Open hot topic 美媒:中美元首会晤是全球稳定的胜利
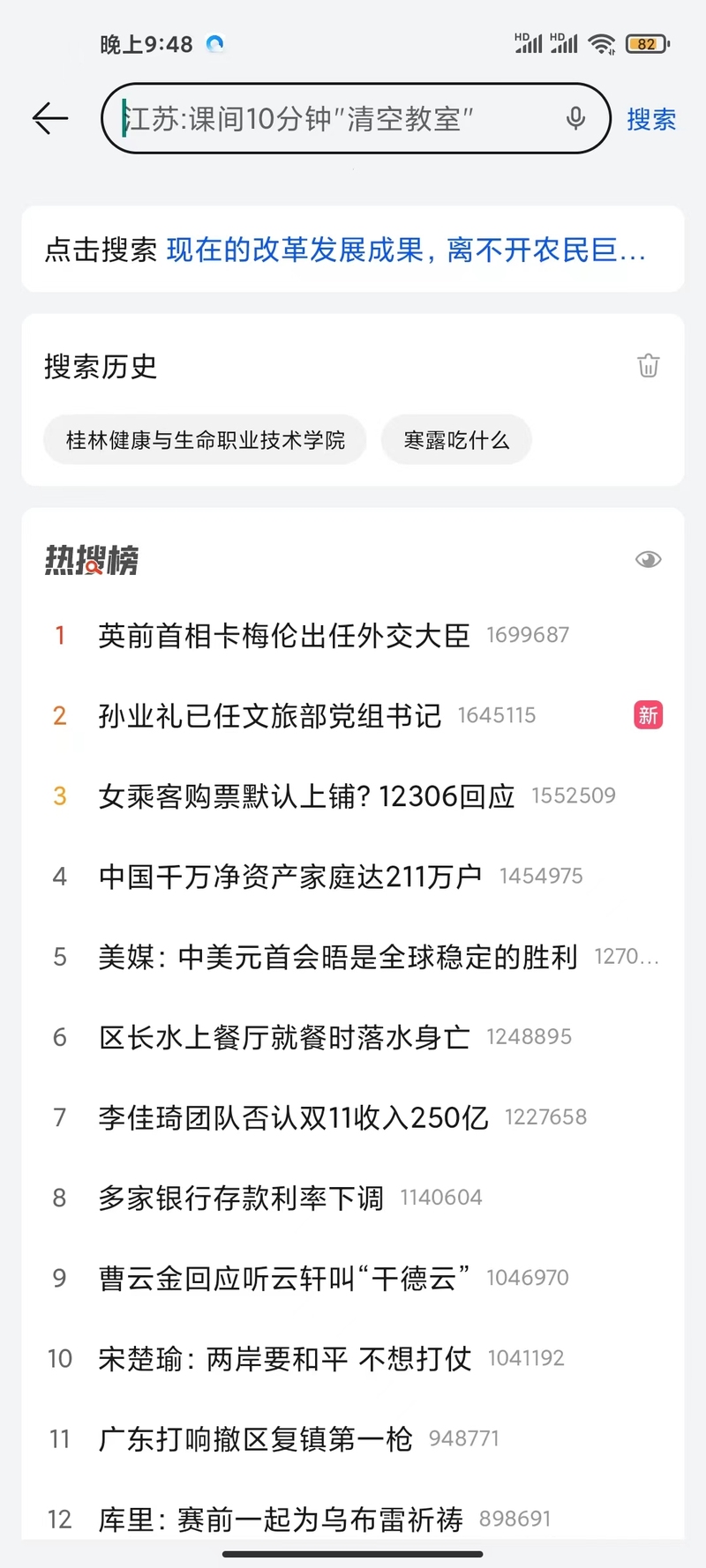This screenshot has width=706, height=1568. [353, 957]
